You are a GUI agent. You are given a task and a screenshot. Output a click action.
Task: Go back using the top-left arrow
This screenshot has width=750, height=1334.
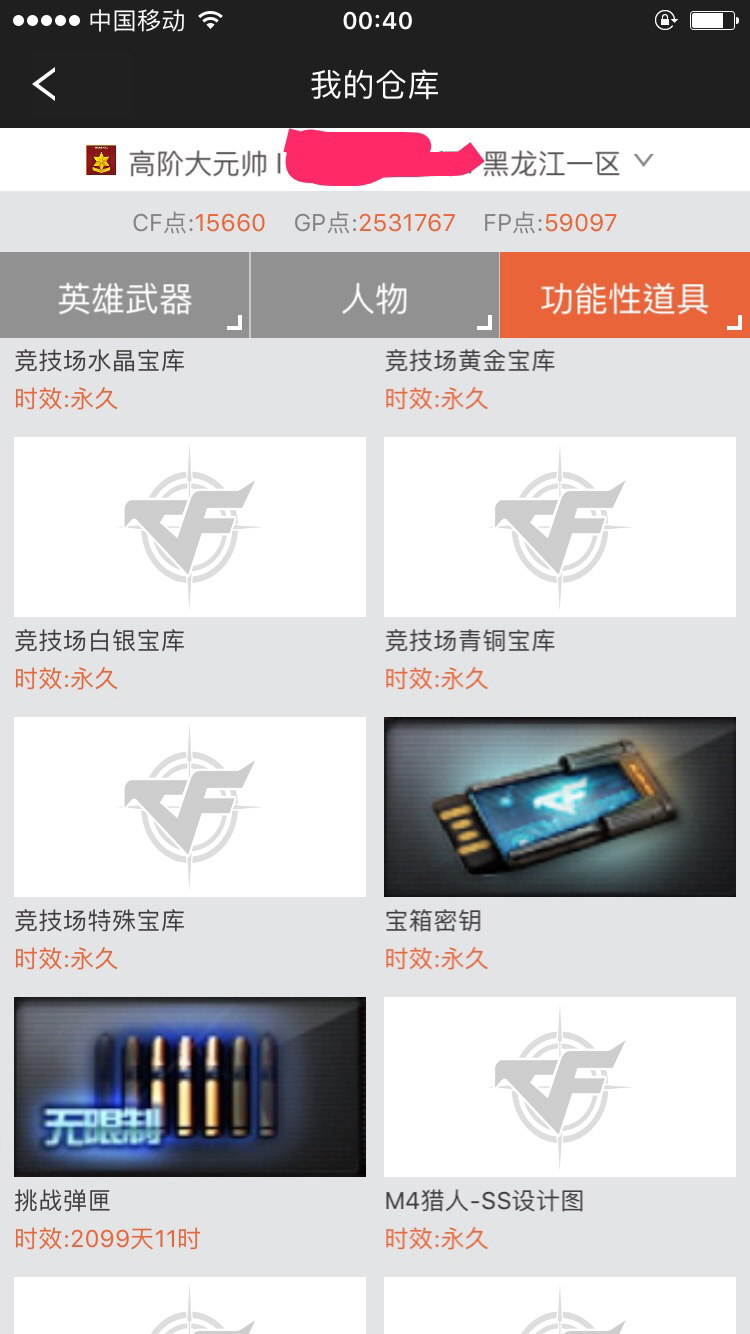[x=44, y=85]
